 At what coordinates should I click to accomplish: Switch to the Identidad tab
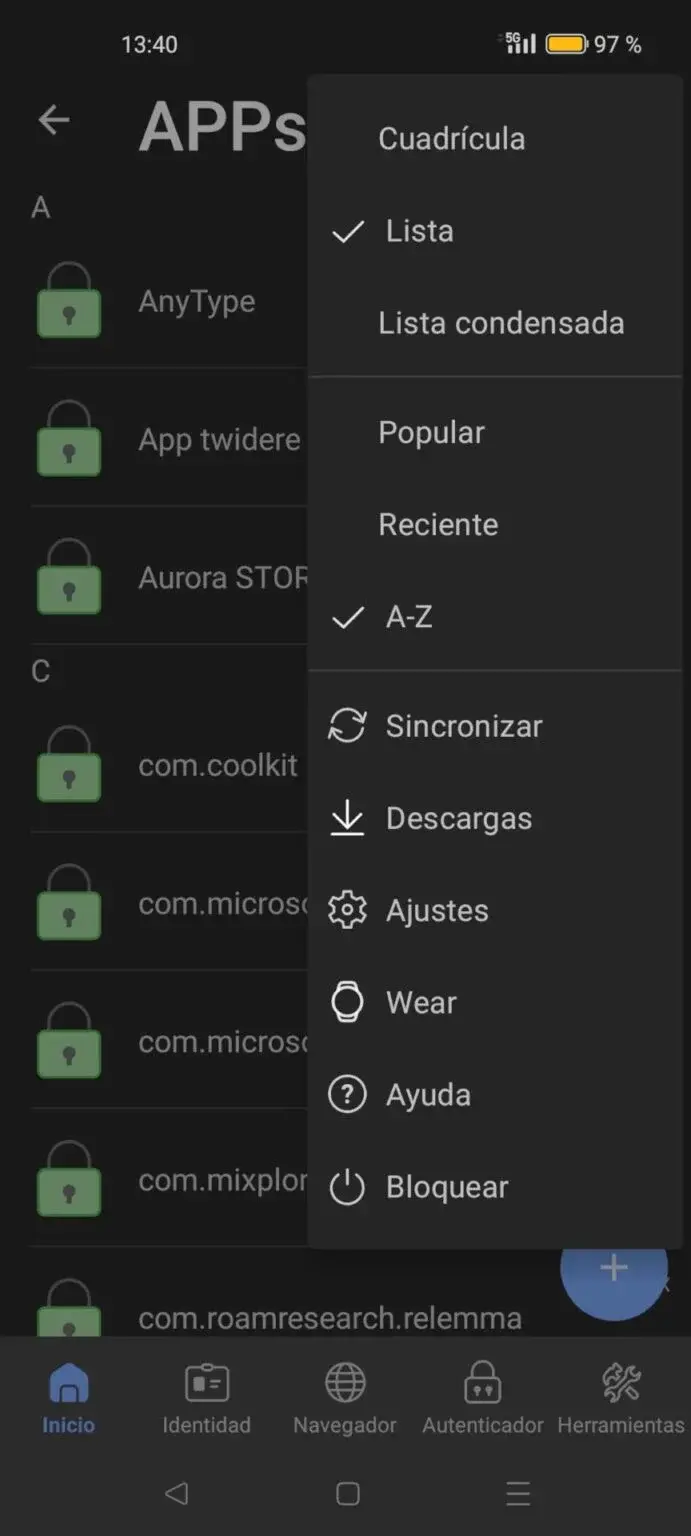207,1400
